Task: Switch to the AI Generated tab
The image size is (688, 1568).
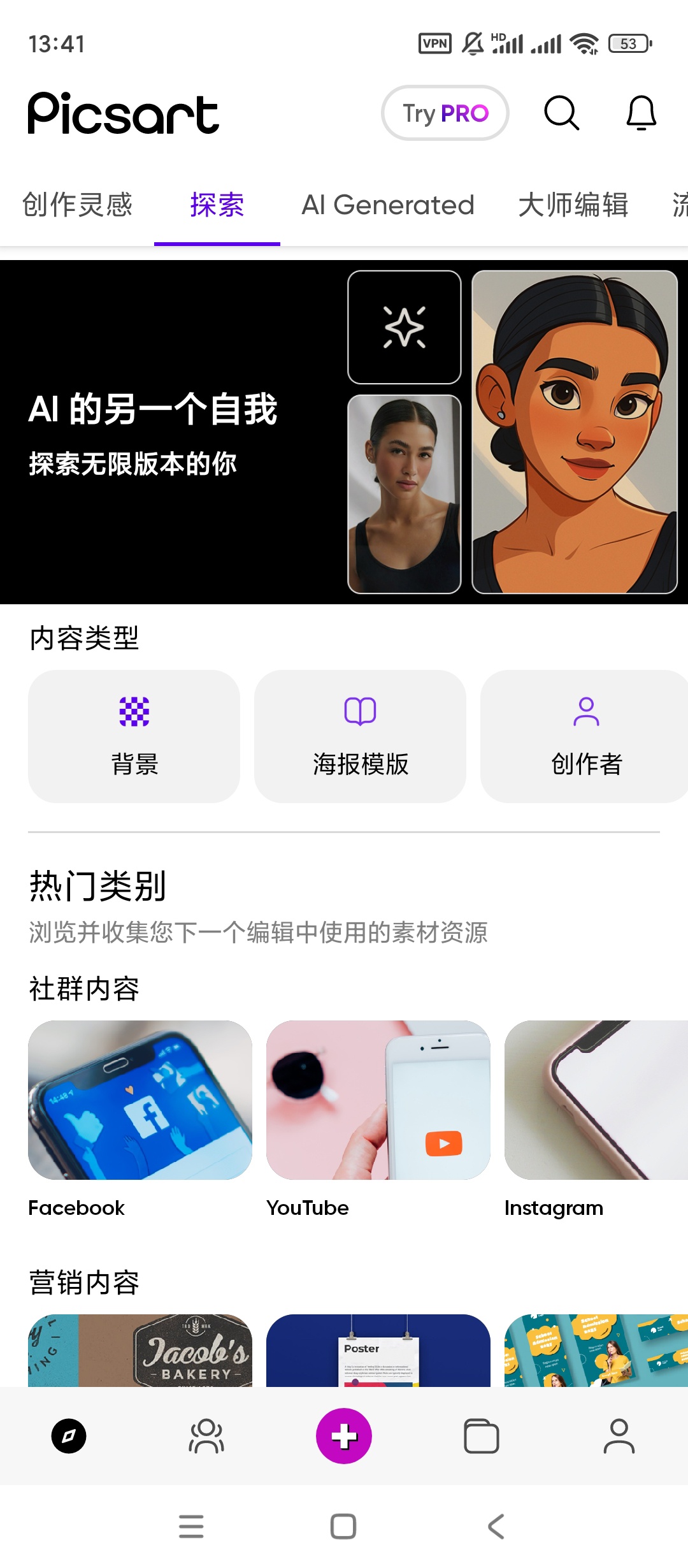Action: pos(387,205)
